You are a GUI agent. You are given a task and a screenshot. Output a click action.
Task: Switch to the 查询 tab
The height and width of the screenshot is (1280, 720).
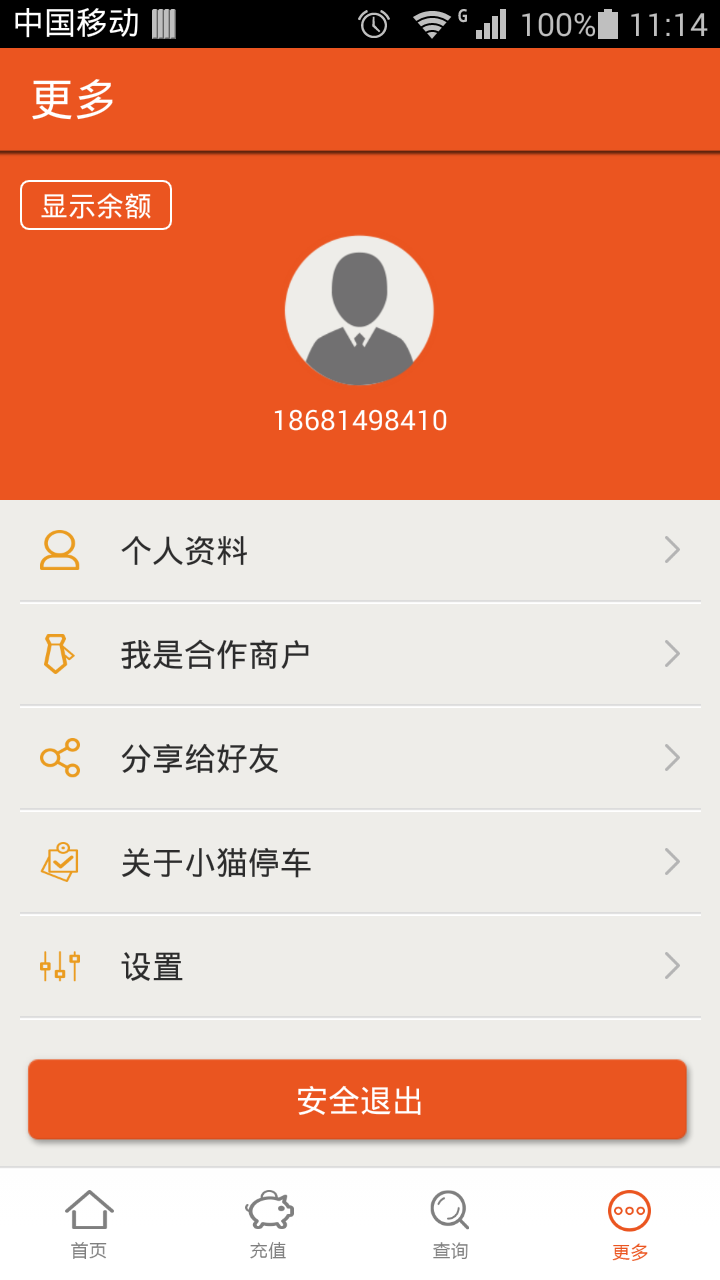[450, 1224]
